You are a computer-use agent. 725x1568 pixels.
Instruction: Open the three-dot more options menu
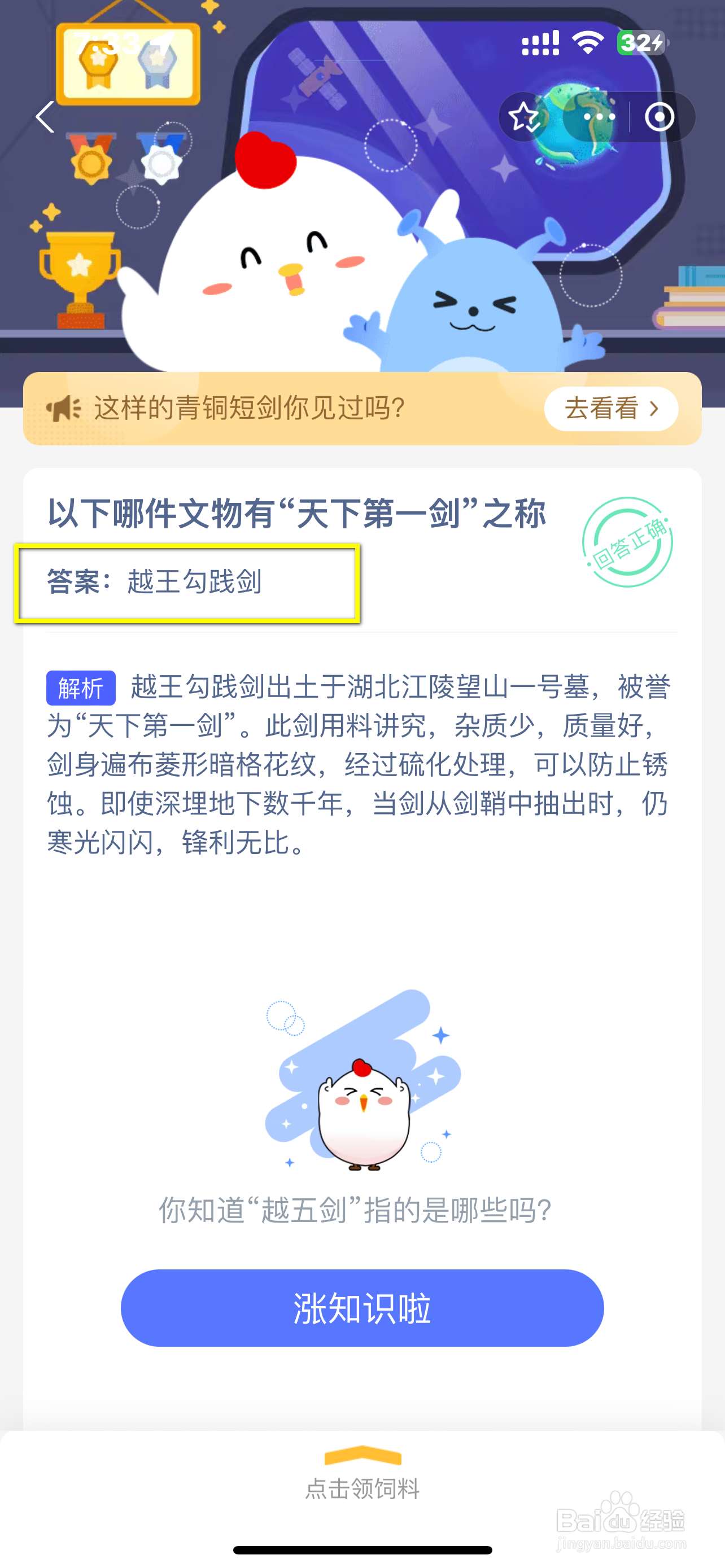point(599,117)
